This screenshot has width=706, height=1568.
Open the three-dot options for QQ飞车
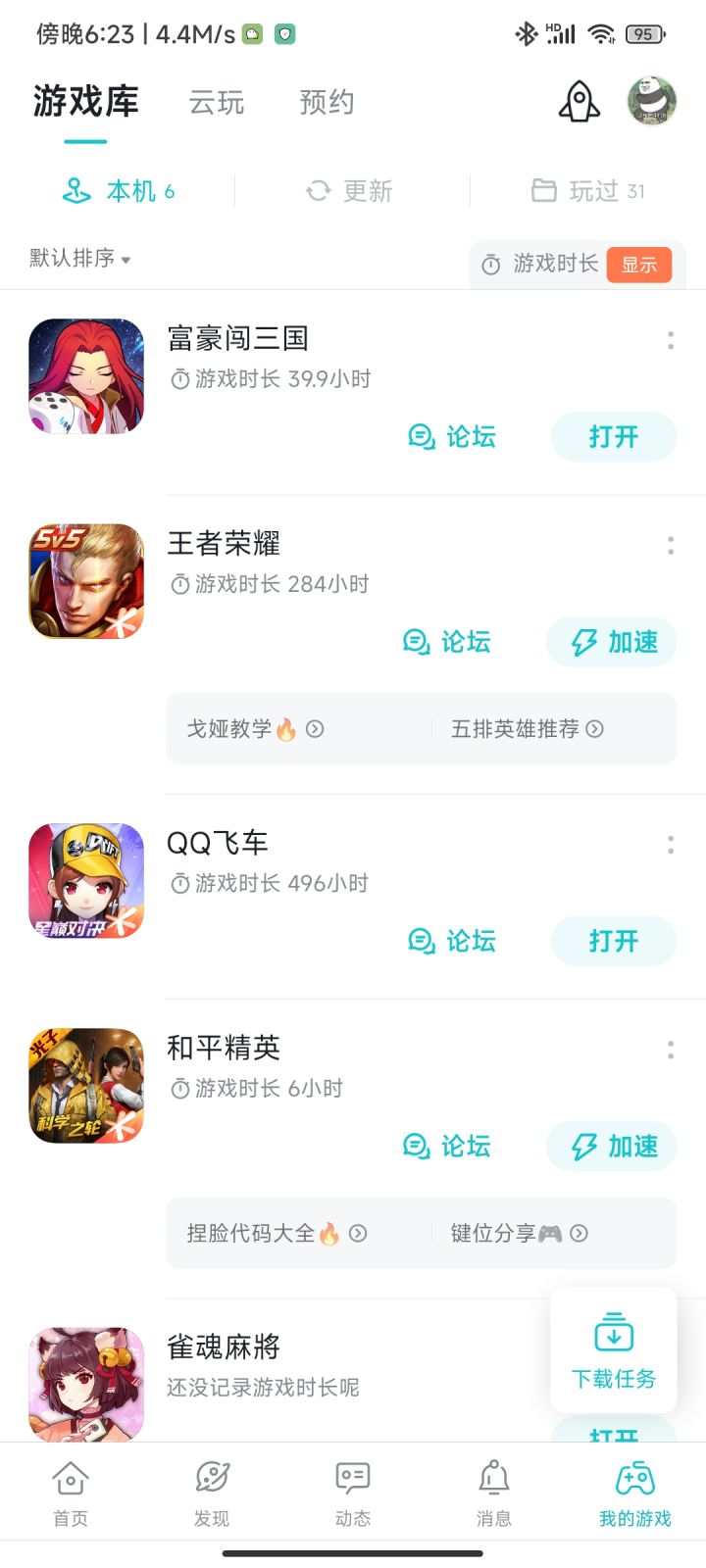coord(671,844)
